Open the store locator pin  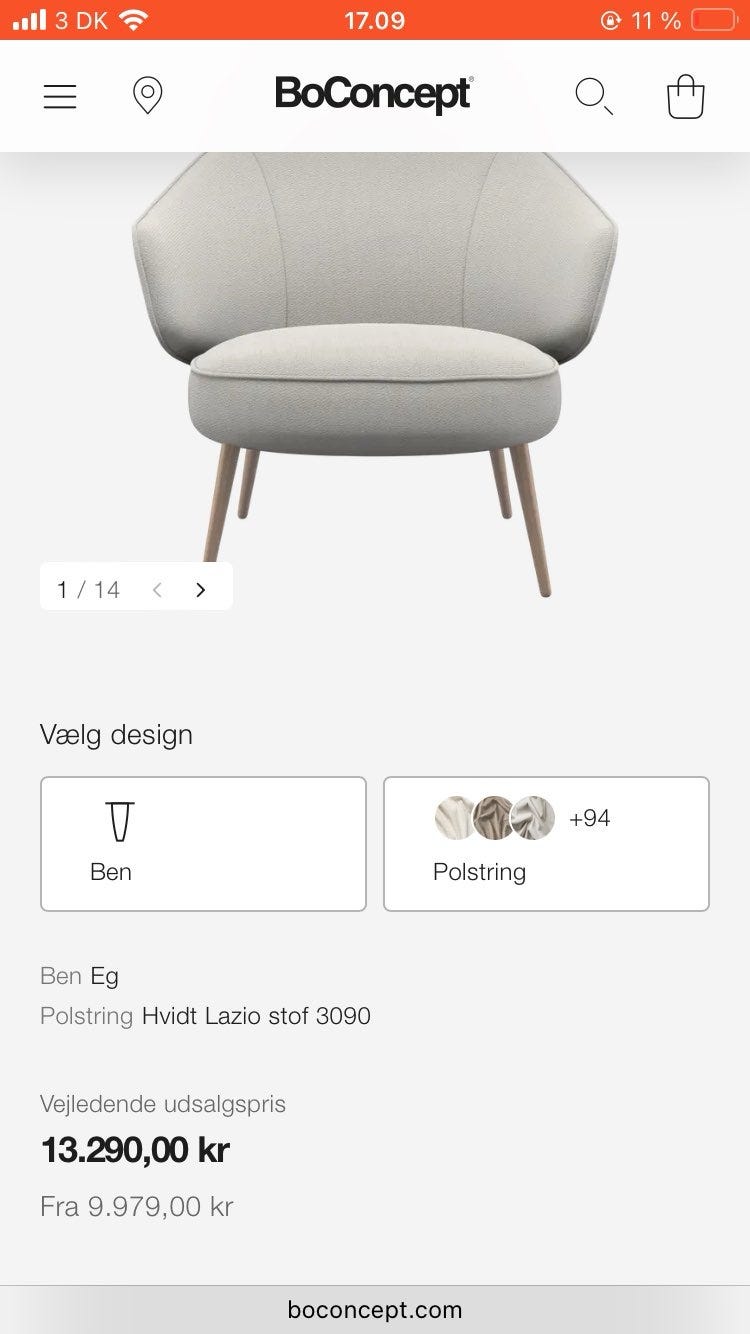tap(147, 96)
